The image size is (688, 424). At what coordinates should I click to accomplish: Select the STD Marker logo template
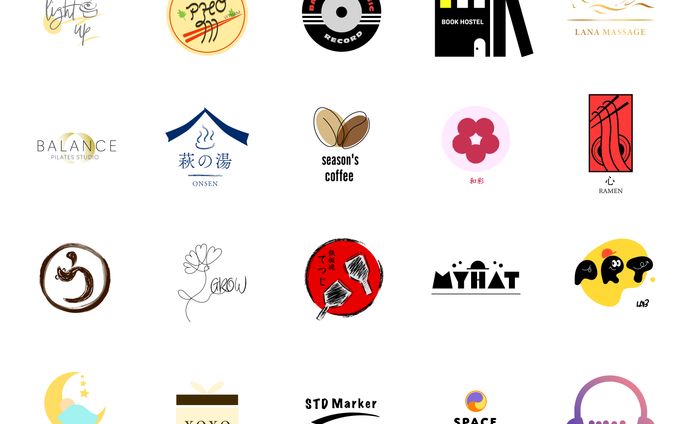pyautogui.click(x=341, y=408)
